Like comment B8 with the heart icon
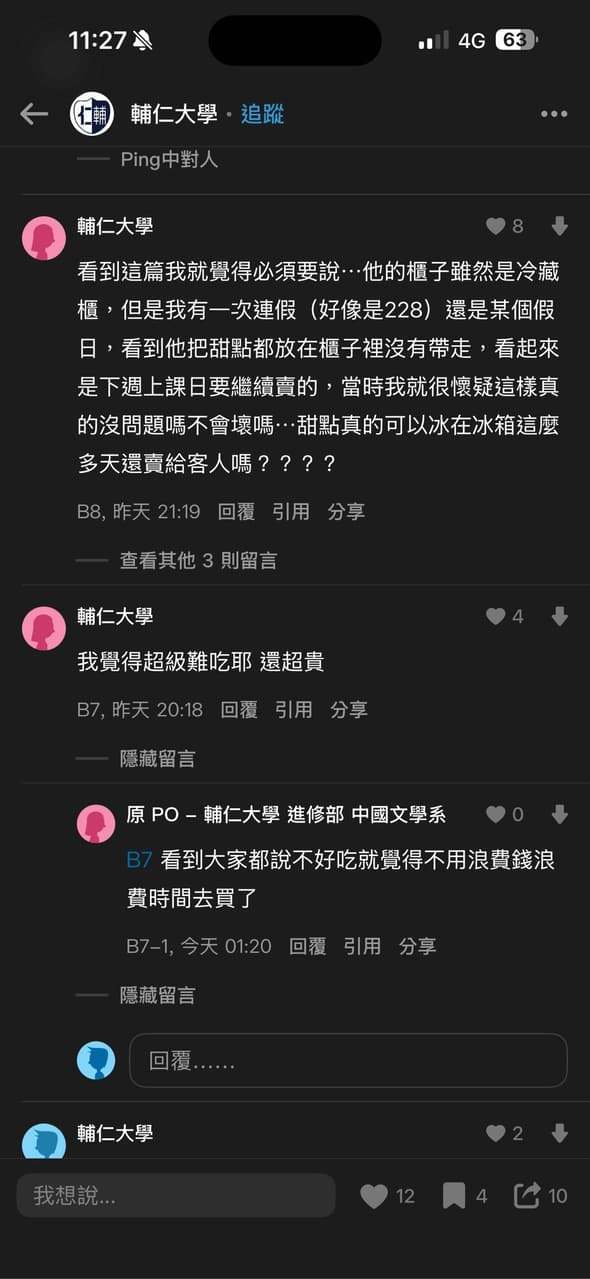The image size is (590, 1279). [x=496, y=226]
